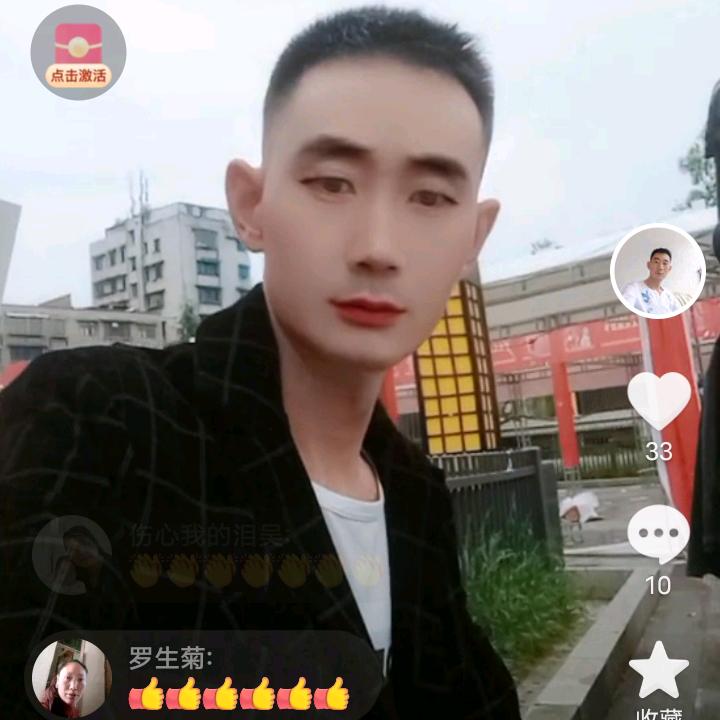The width and height of the screenshot is (720, 720).
Task: Tap the red envelope 点击激活 button
Action: pos(78,52)
